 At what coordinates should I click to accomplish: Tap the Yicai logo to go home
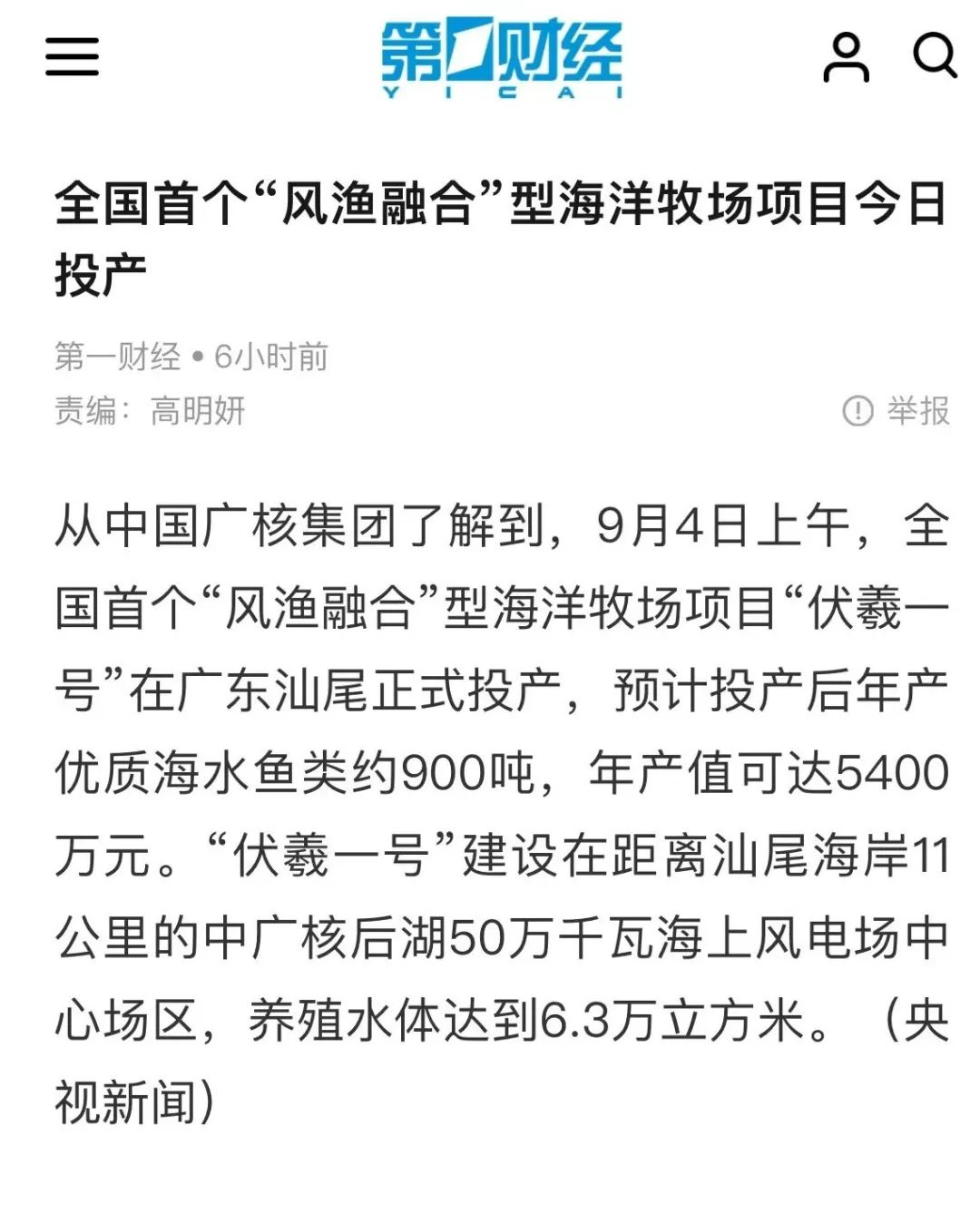tap(502, 58)
